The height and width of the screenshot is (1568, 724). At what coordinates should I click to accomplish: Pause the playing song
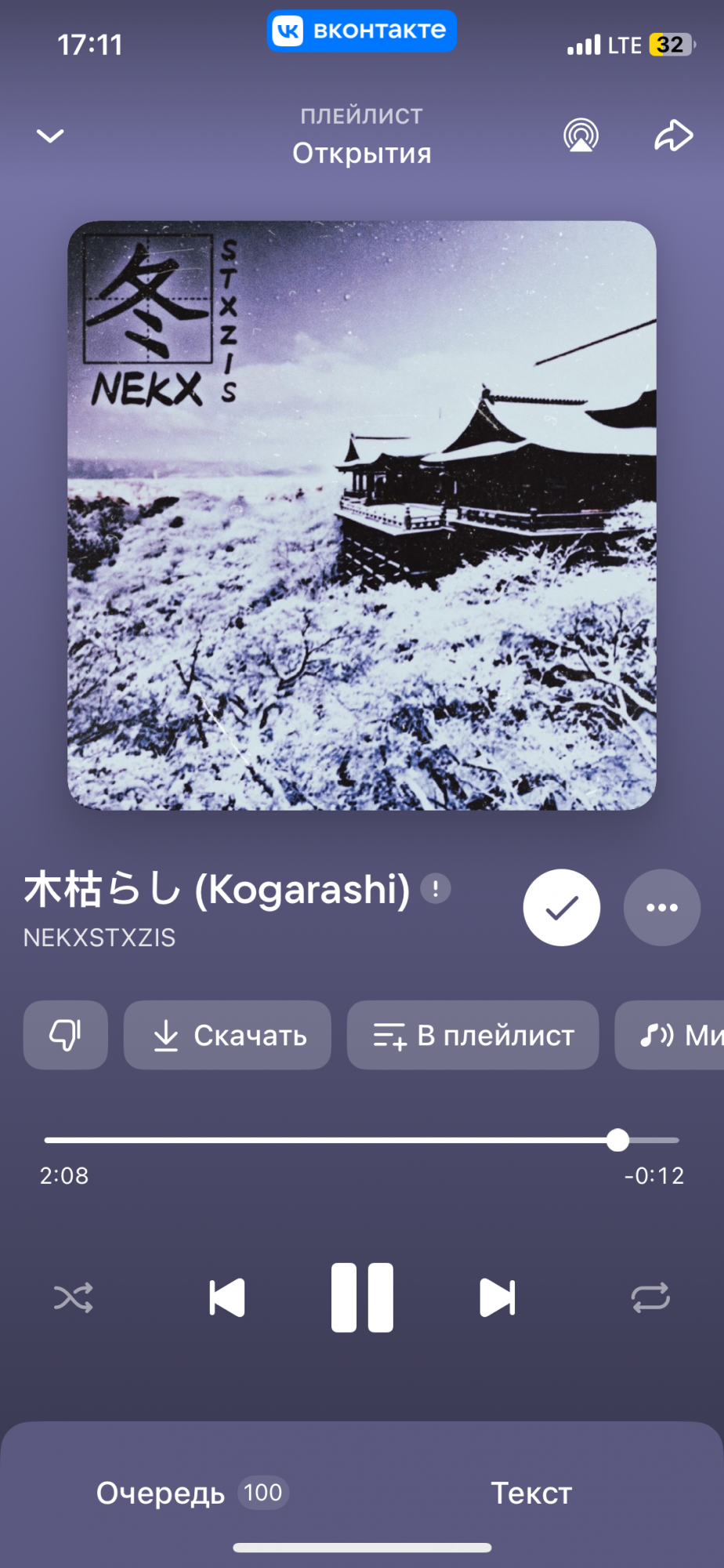pyautogui.click(x=362, y=1298)
